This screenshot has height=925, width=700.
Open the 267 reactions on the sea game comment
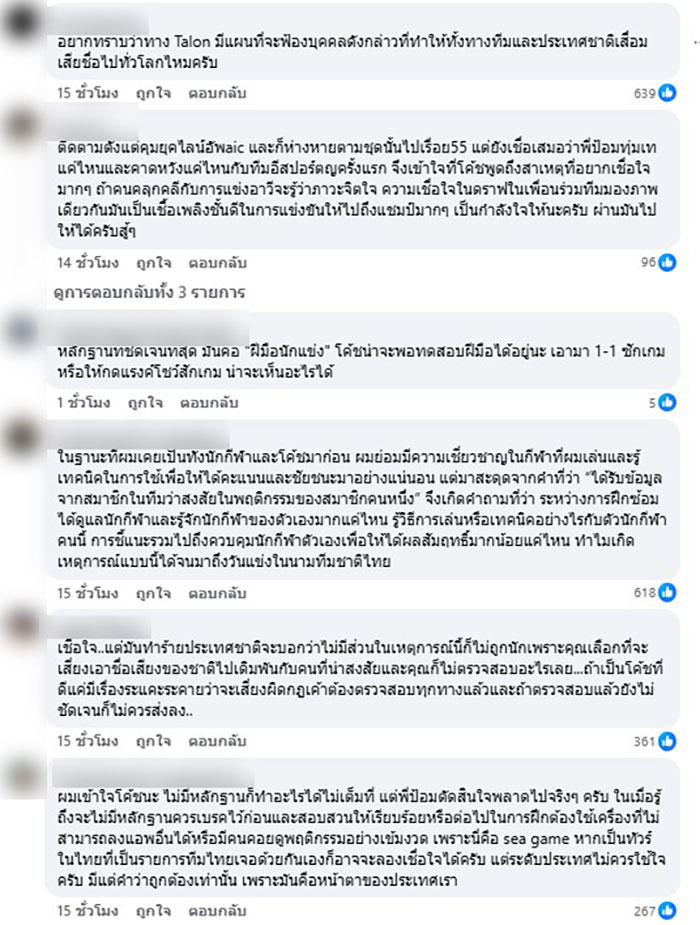pos(656,911)
